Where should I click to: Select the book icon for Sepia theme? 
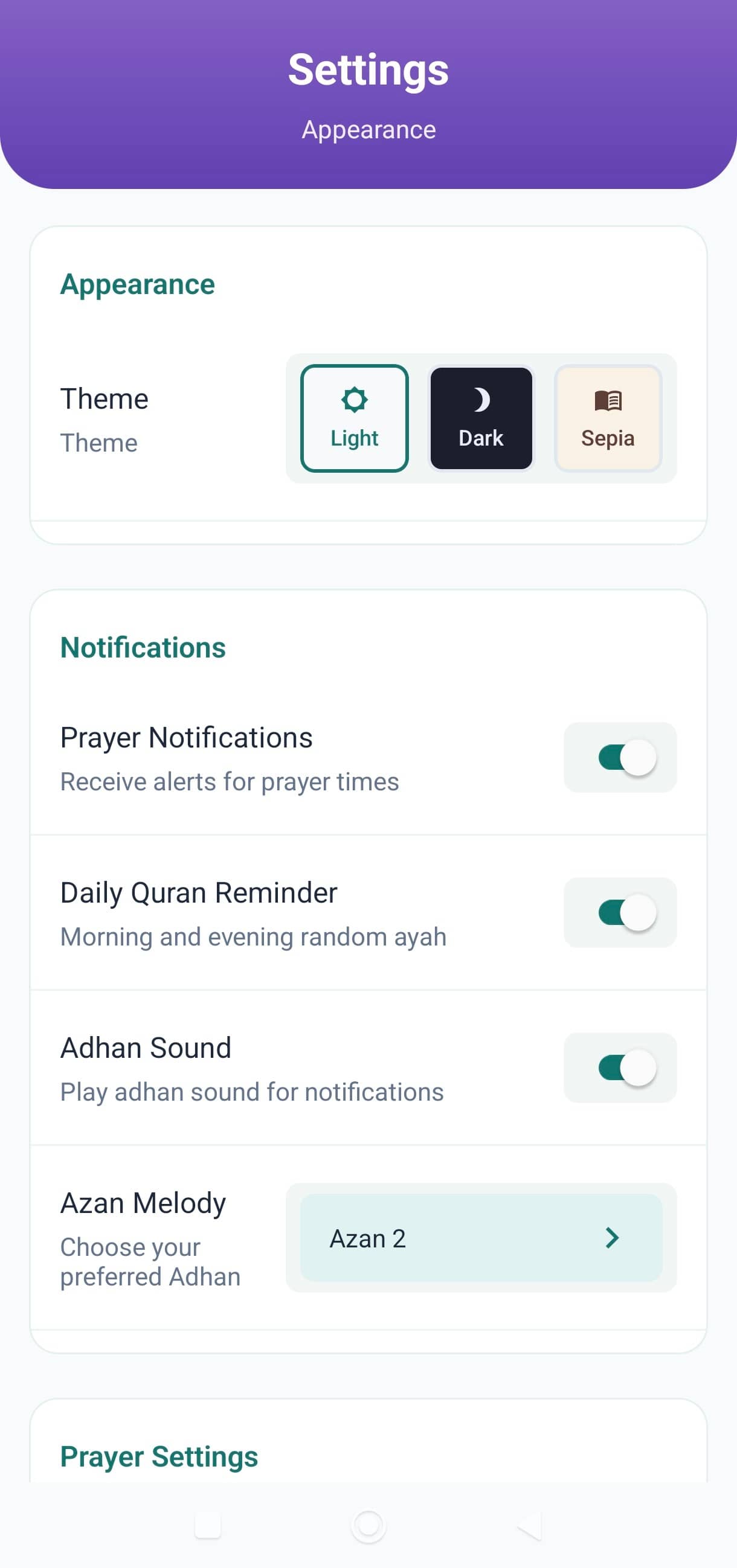coord(608,399)
